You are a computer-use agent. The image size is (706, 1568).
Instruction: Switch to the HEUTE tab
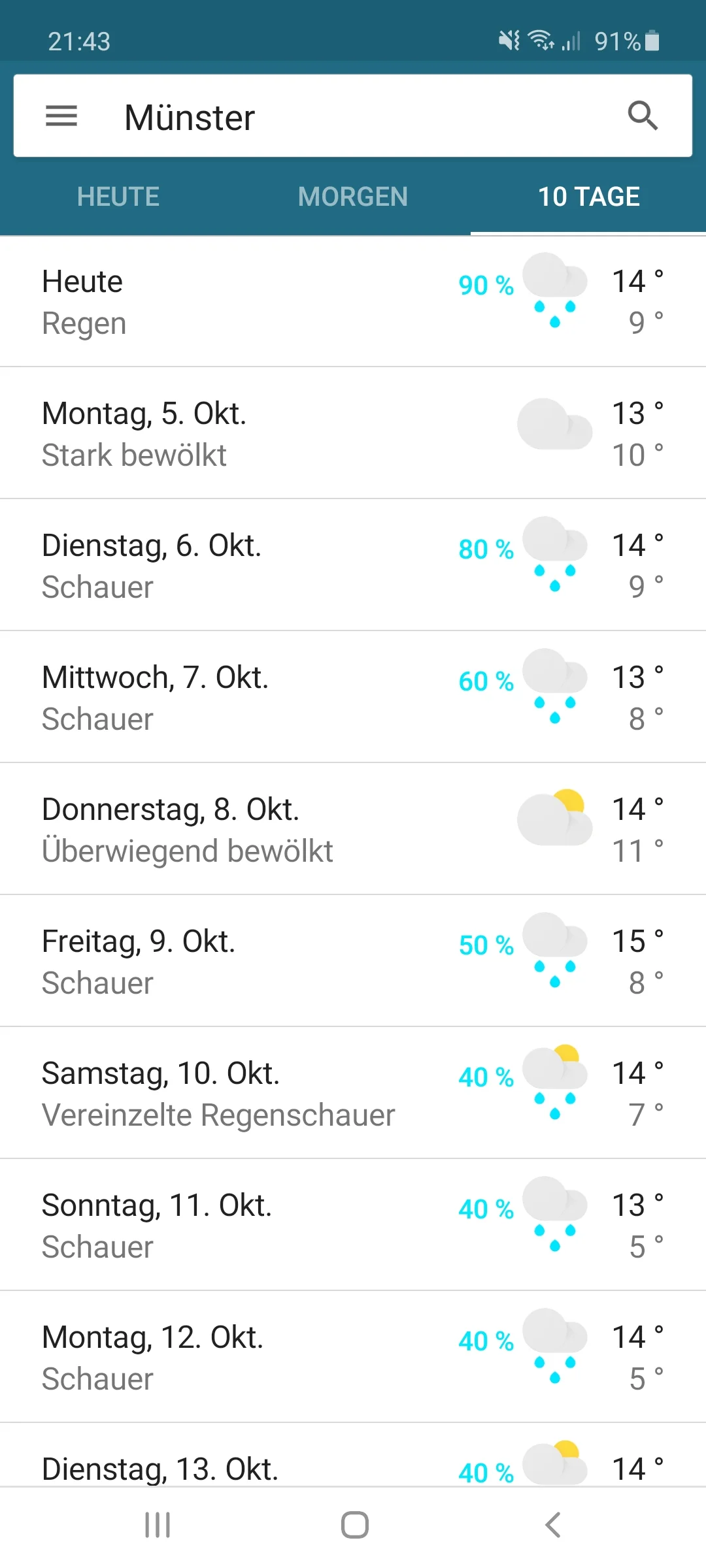118,197
